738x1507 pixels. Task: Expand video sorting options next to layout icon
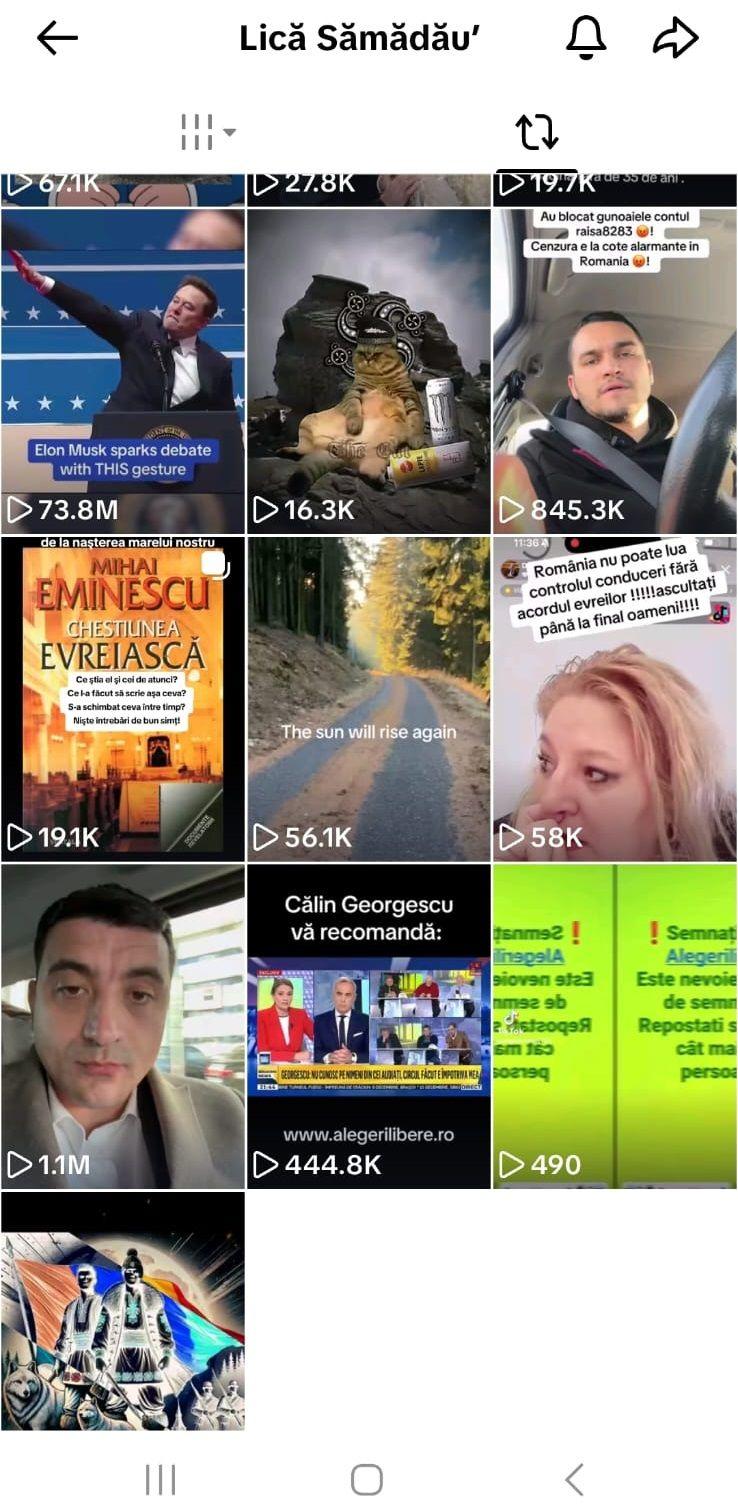[x=231, y=132]
